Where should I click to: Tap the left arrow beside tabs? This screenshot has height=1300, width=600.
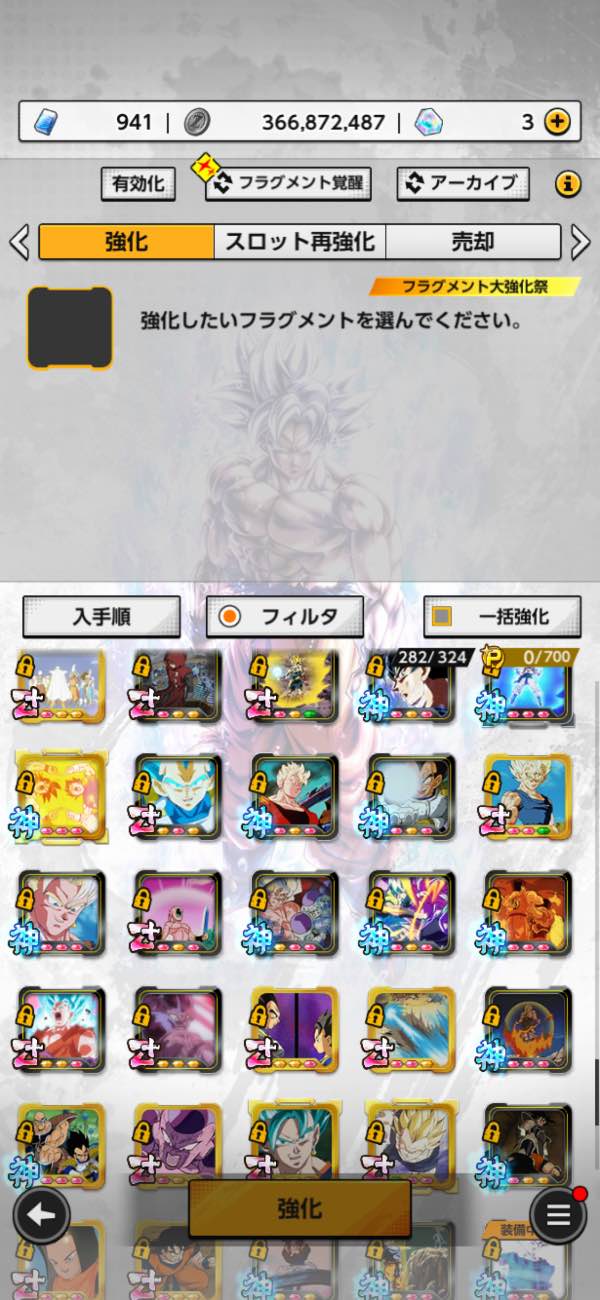18,241
